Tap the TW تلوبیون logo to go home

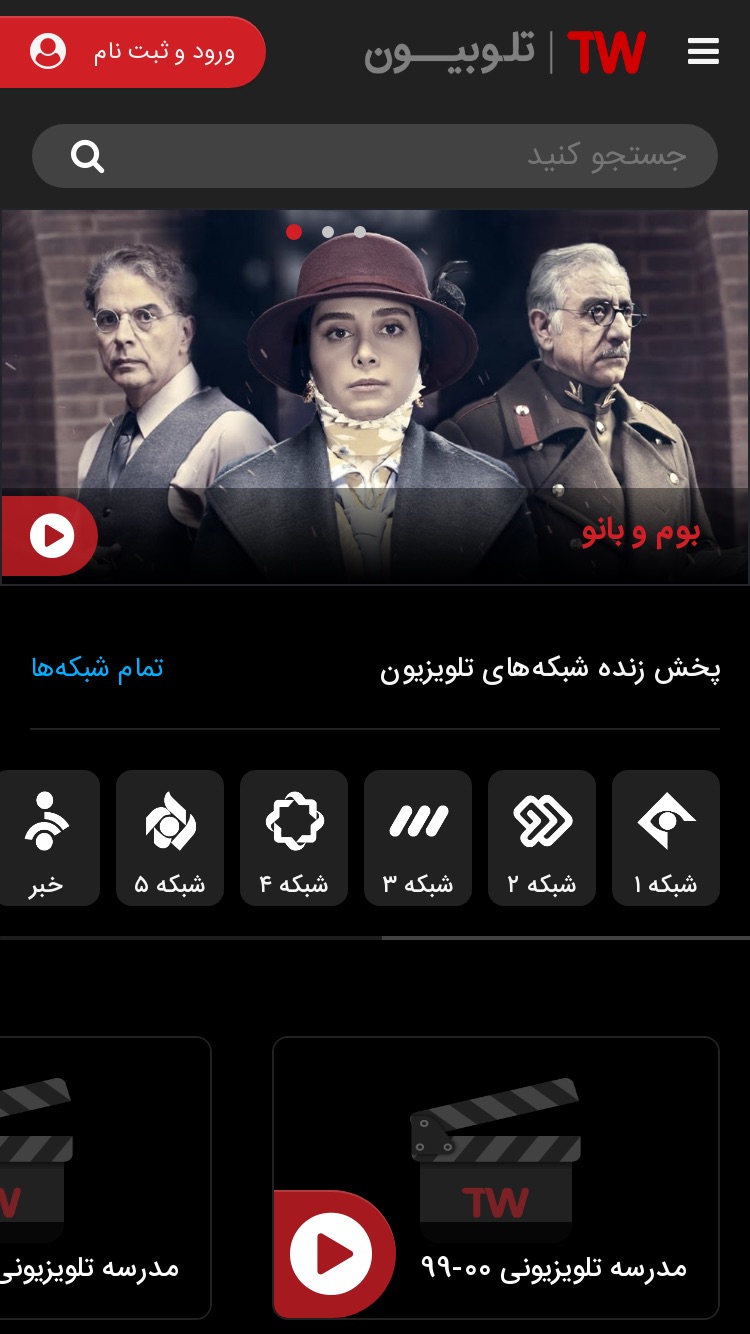(505, 52)
